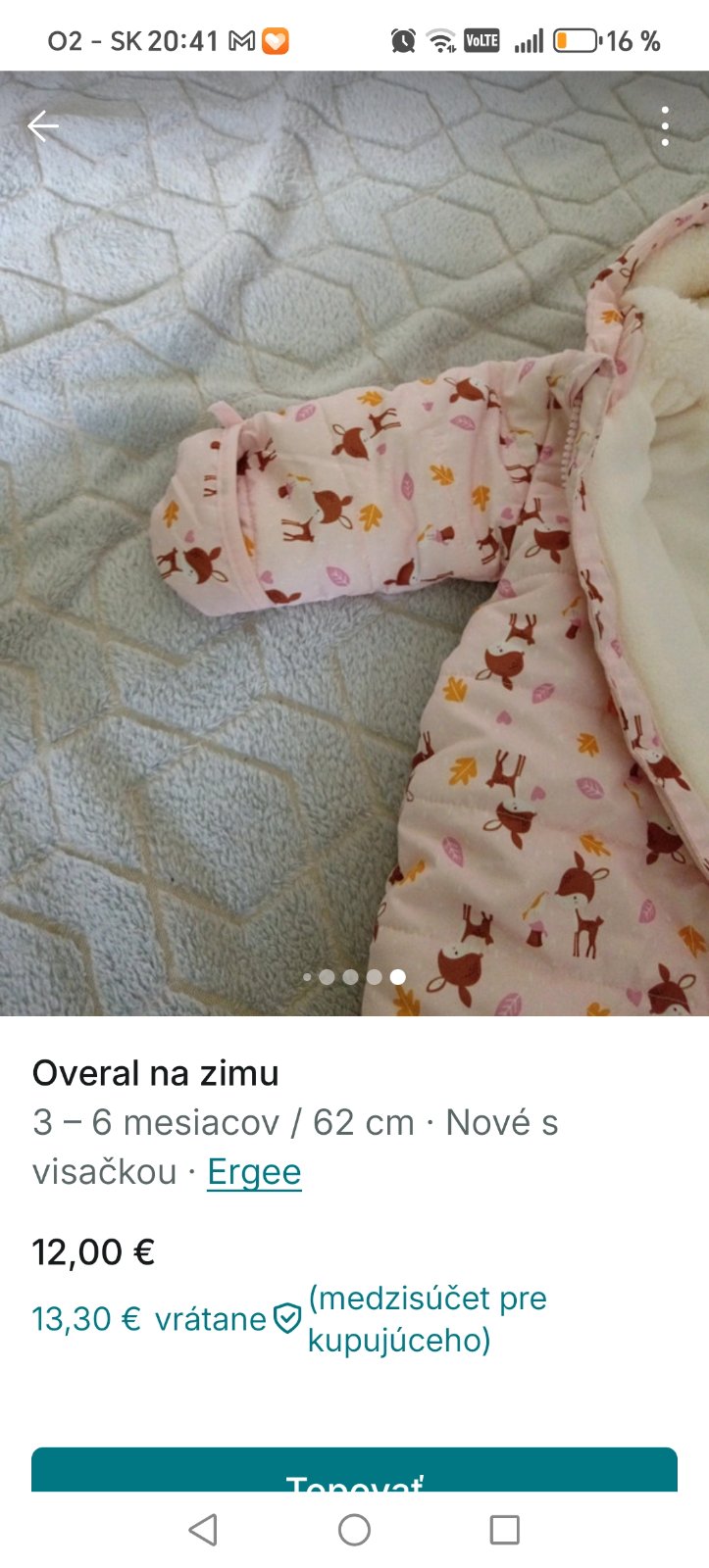Tap the system home button
The image size is (709, 1568).
pos(354,1530)
